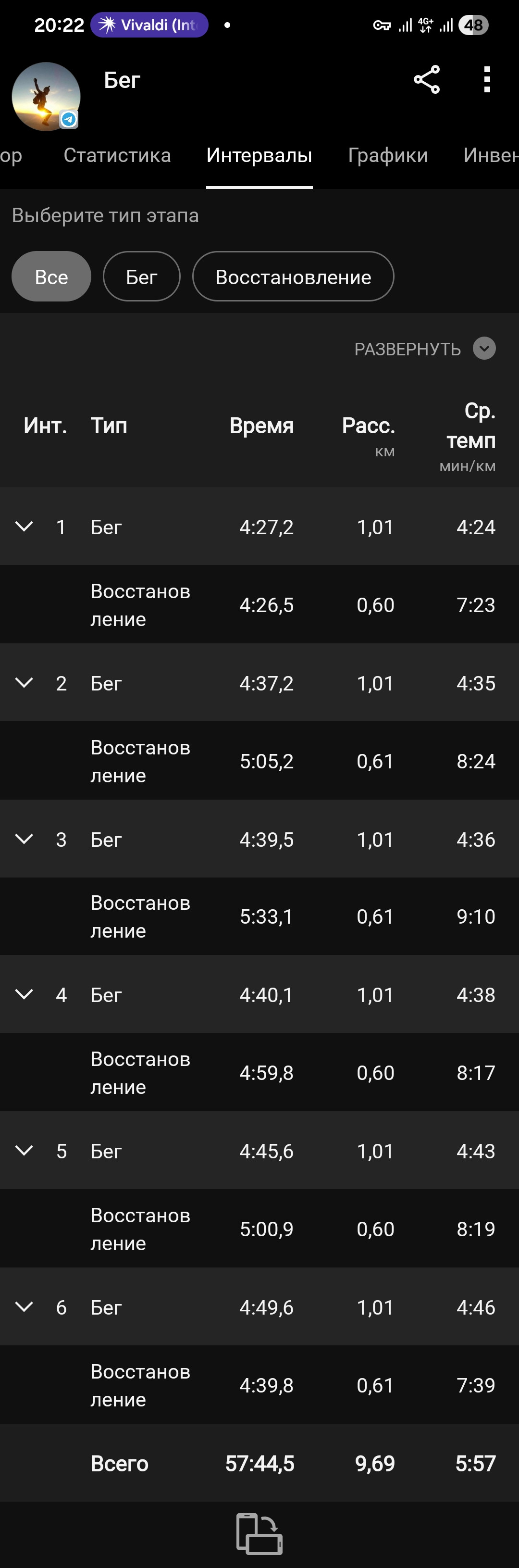Screen dimensions: 519x1568
Task: Share this running activity
Action: (427, 80)
